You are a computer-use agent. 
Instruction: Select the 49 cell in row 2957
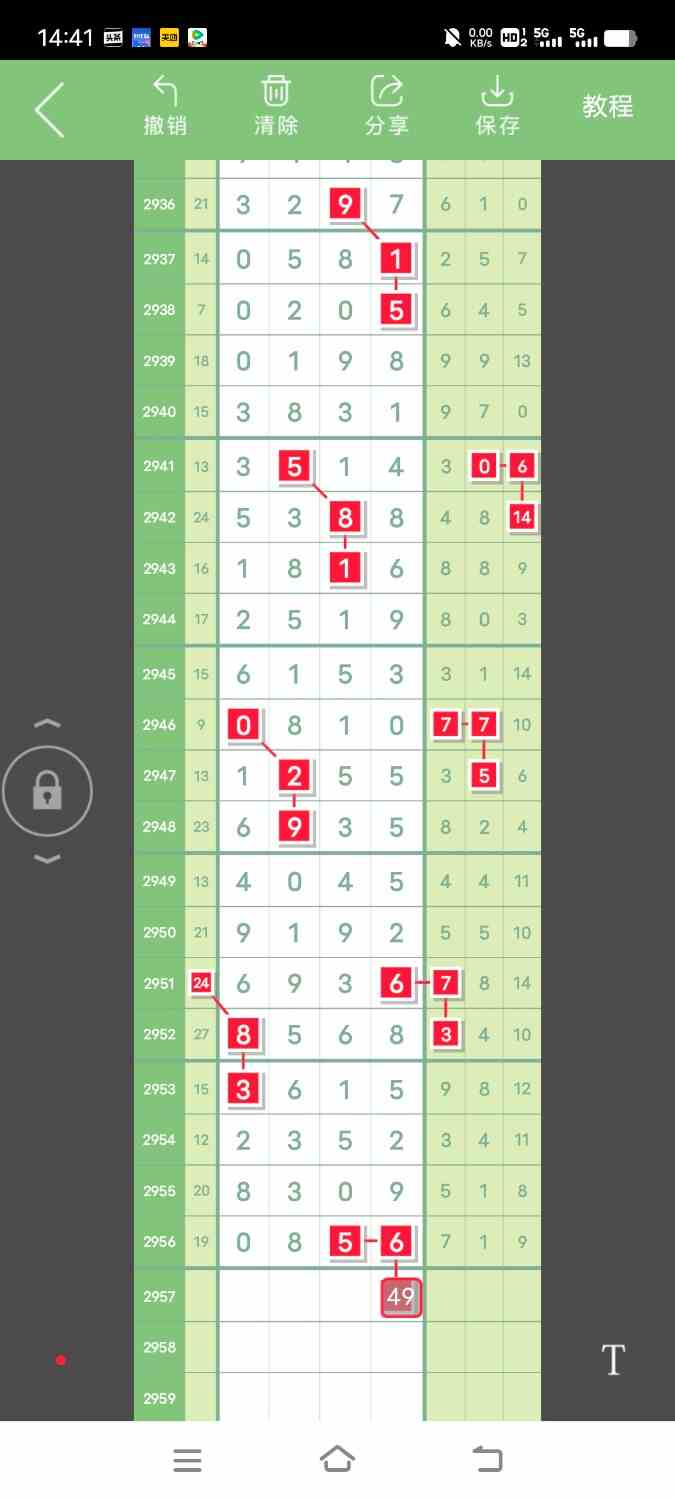point(400,1298)
